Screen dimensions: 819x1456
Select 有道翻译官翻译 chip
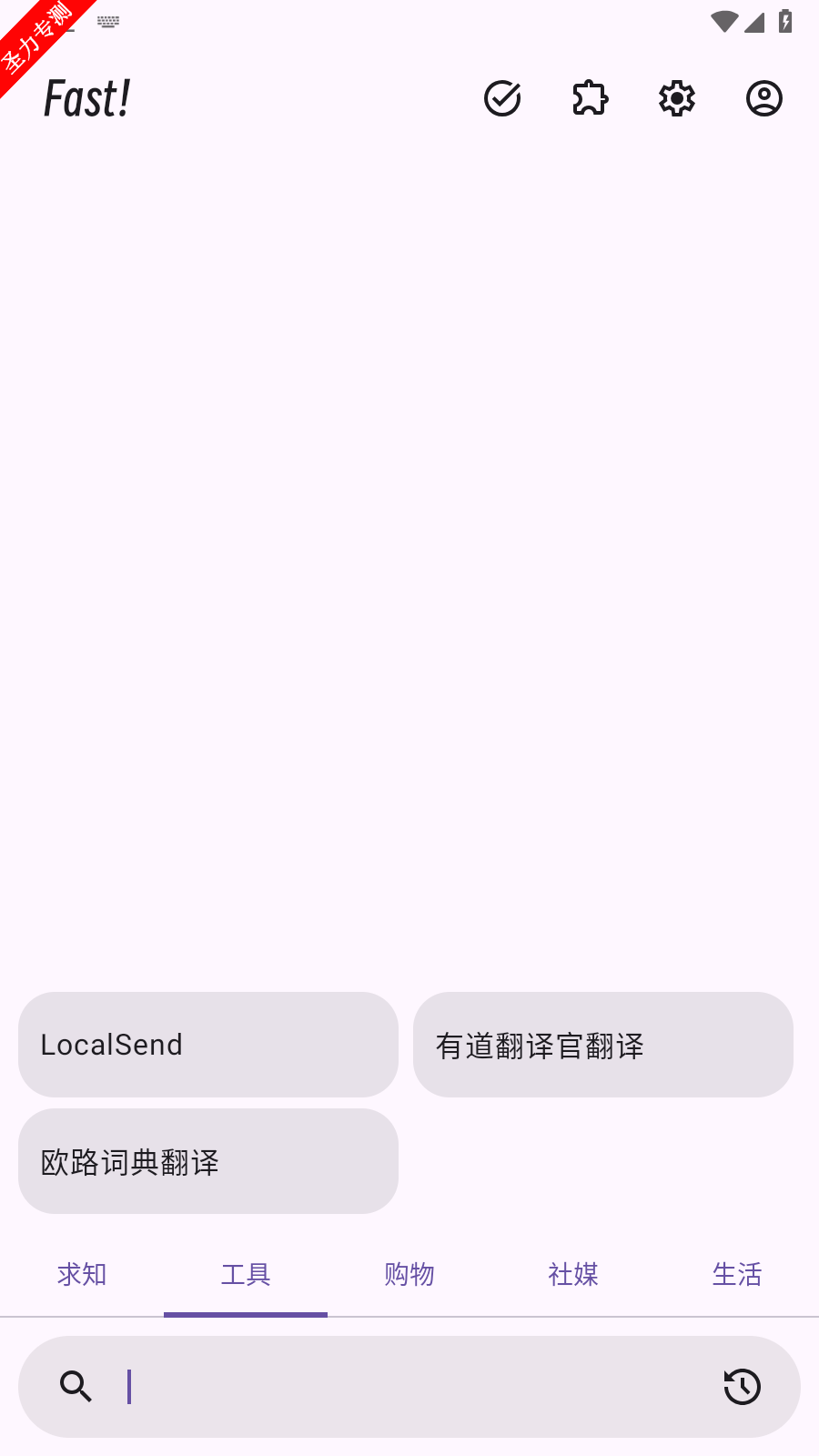[603, 1045]
